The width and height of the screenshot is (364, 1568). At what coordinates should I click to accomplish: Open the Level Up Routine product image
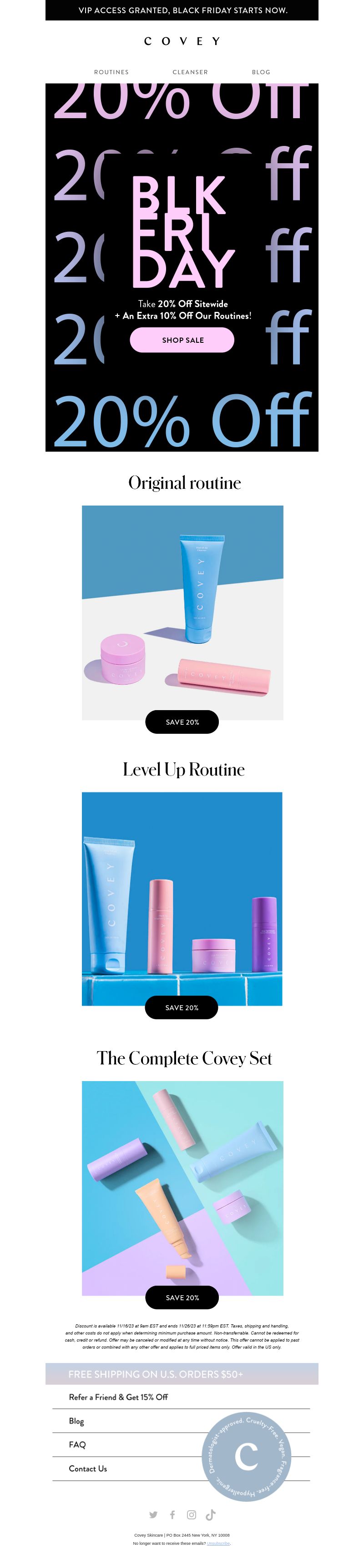coord(182,895)
